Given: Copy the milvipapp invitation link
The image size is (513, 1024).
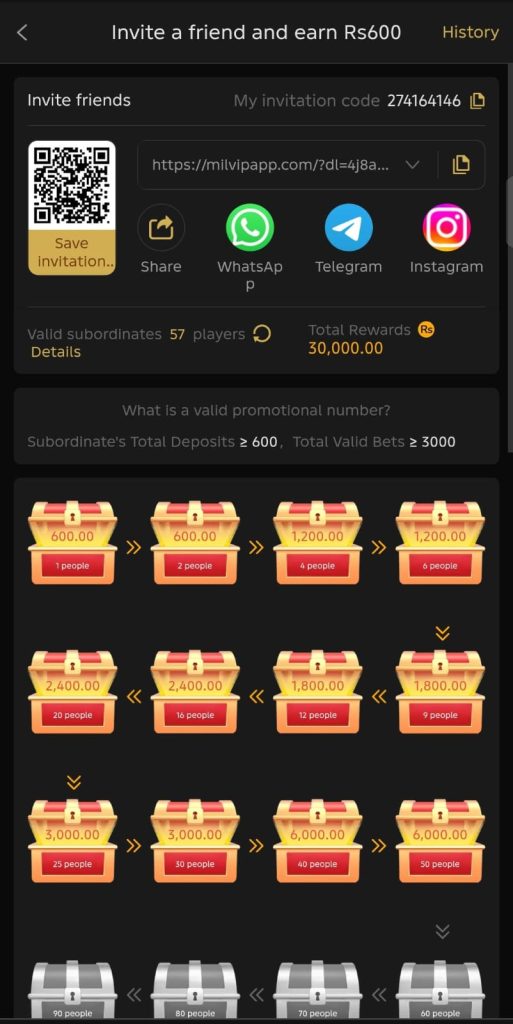Looking at the screenshot, I should [461, 165].
